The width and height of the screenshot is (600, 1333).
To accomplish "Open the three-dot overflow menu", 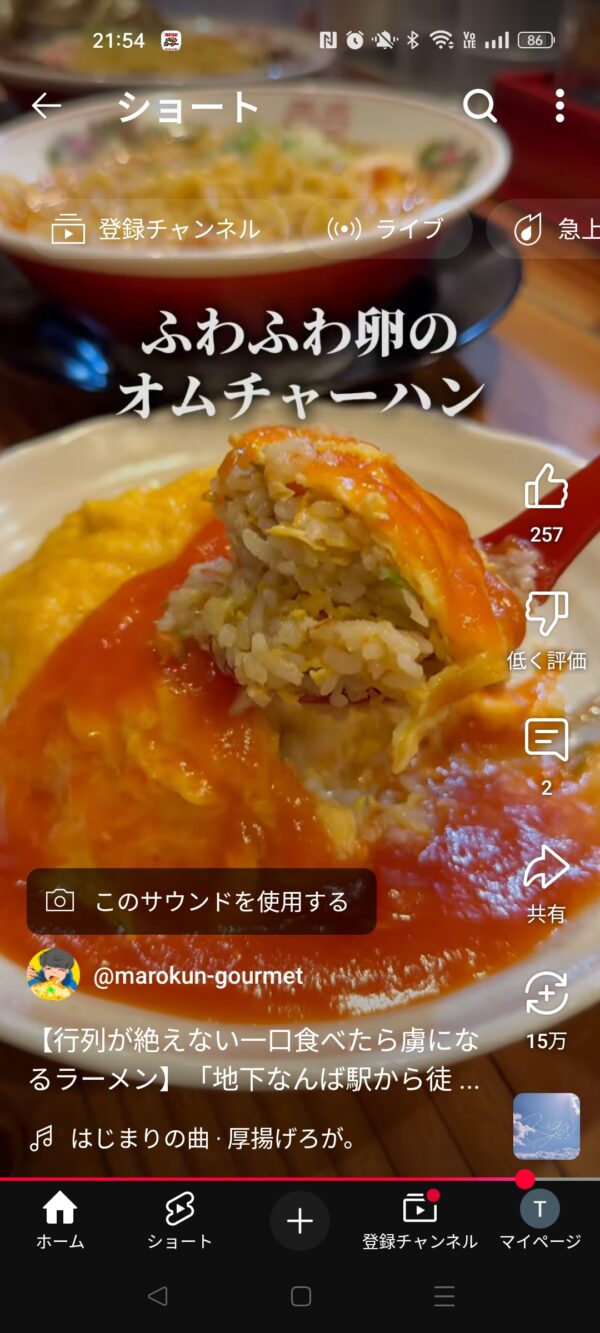I will (x=559, y=106).
